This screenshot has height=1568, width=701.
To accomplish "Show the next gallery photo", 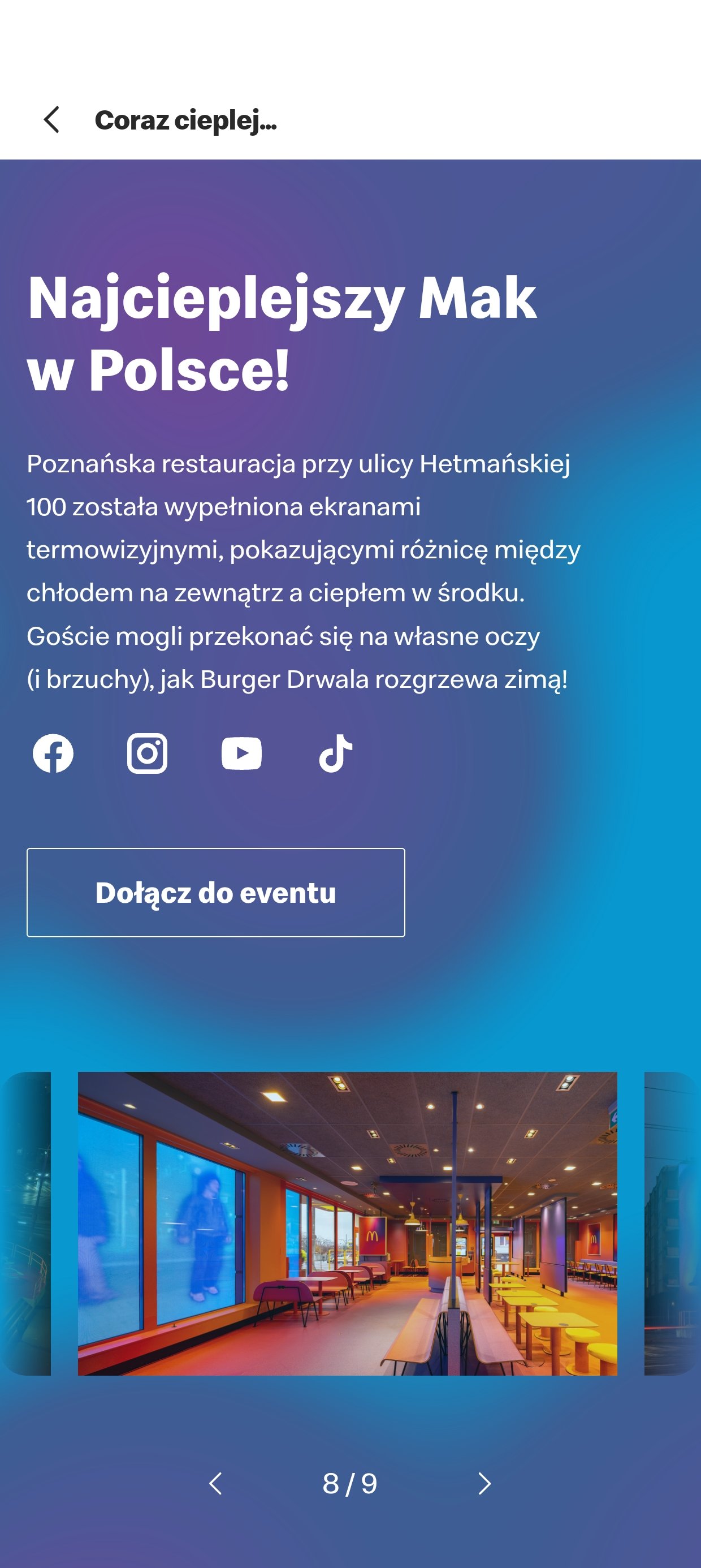I will point(484,1483).
